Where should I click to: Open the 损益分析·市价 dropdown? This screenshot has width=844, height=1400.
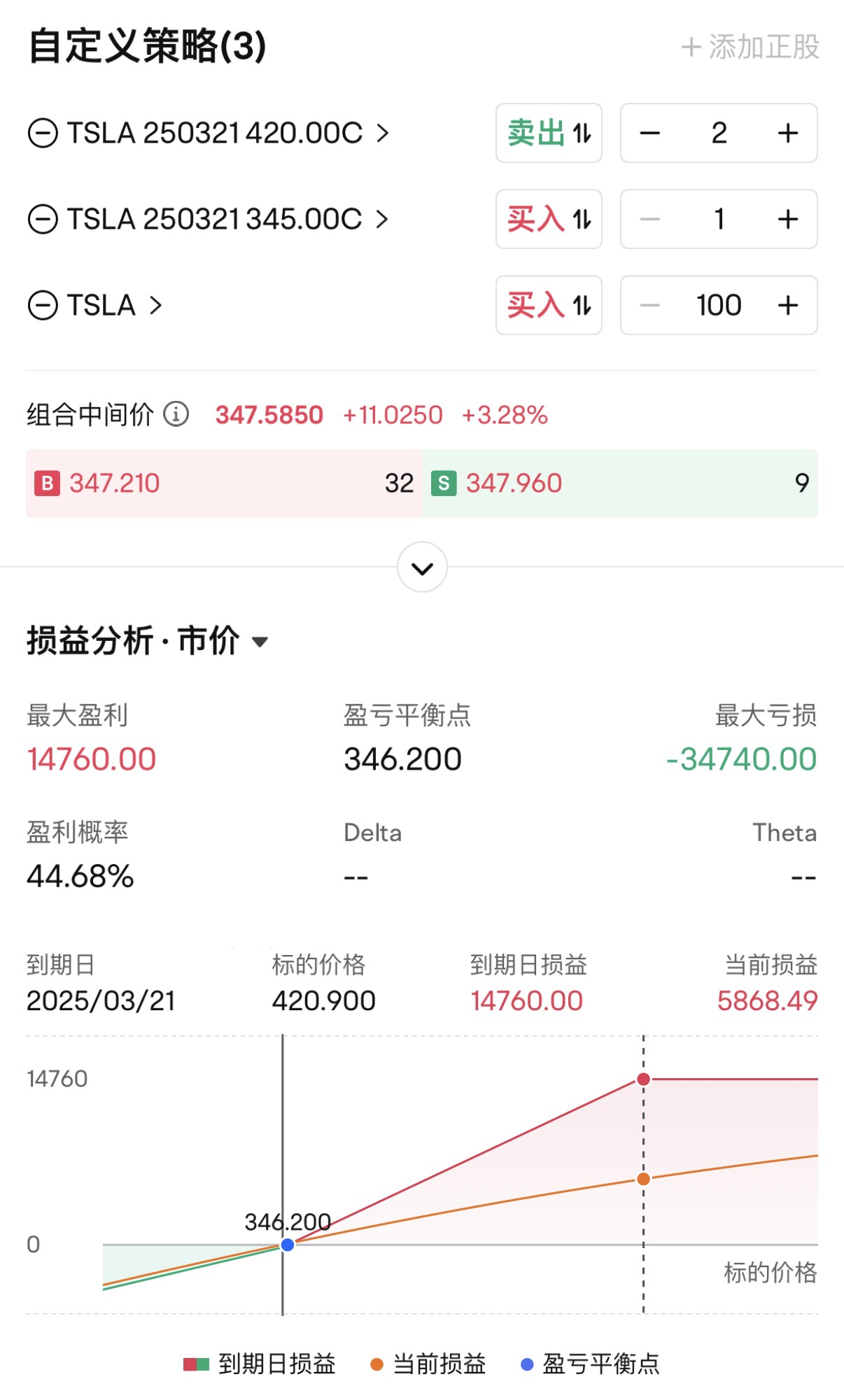148,641
